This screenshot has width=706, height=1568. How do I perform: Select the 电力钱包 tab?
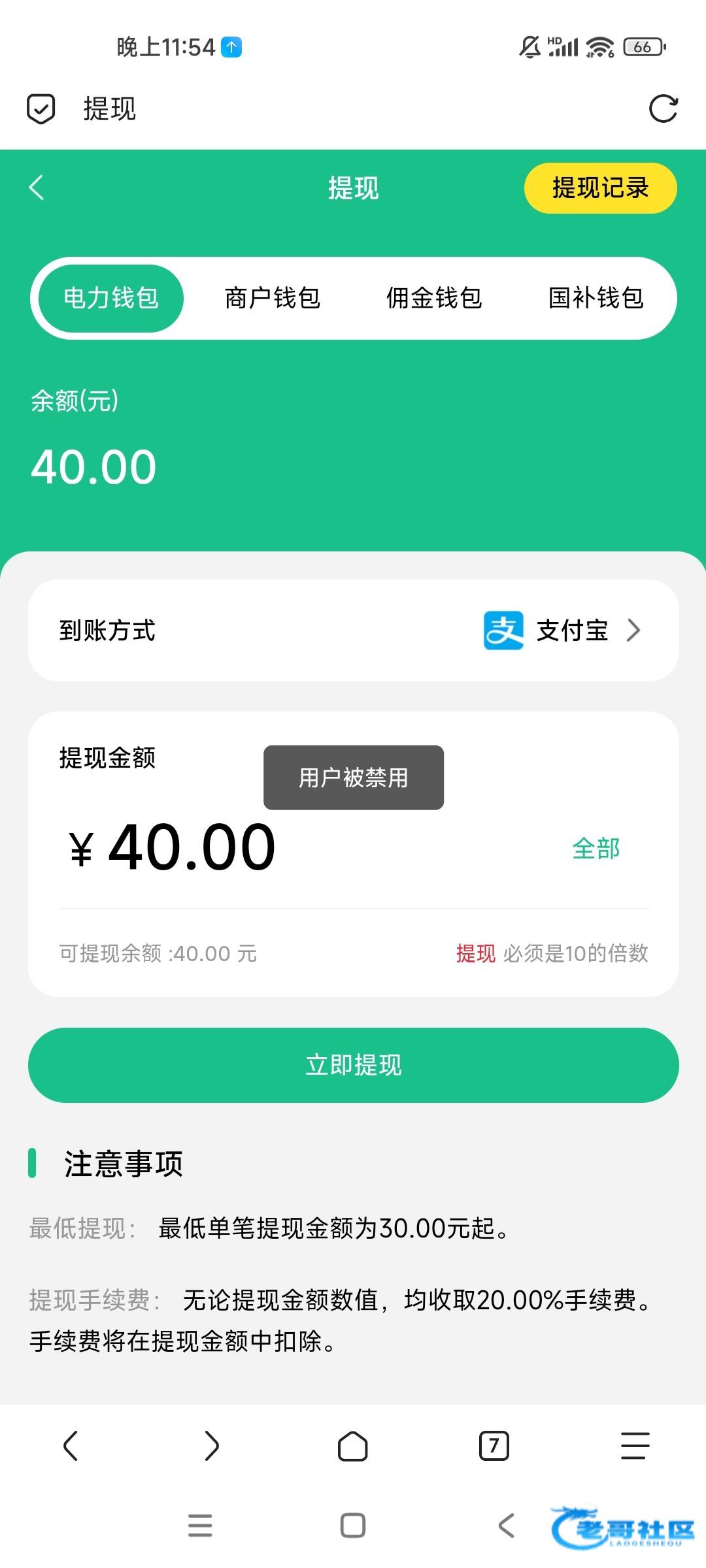111,298
